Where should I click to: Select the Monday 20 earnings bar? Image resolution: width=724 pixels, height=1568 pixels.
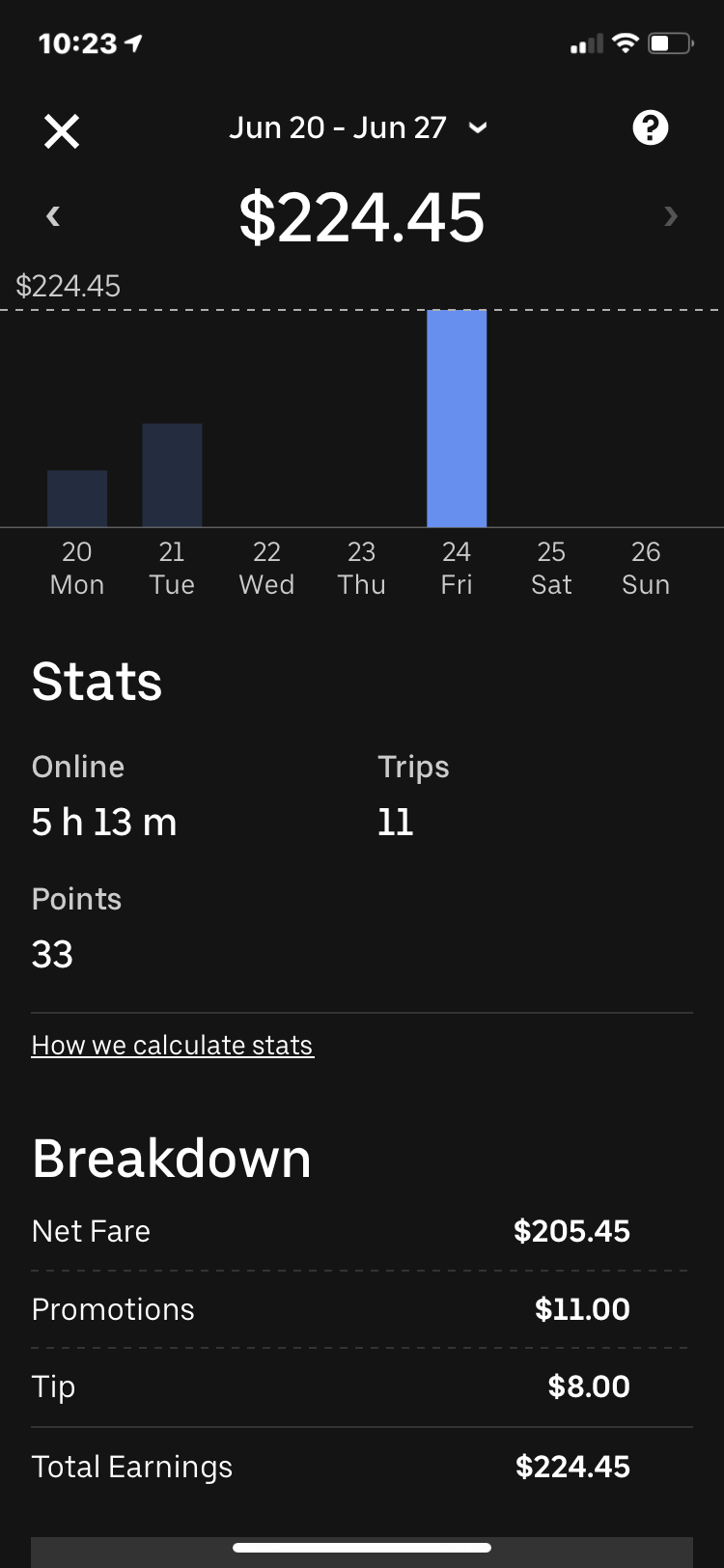click(x=77, y=498)
